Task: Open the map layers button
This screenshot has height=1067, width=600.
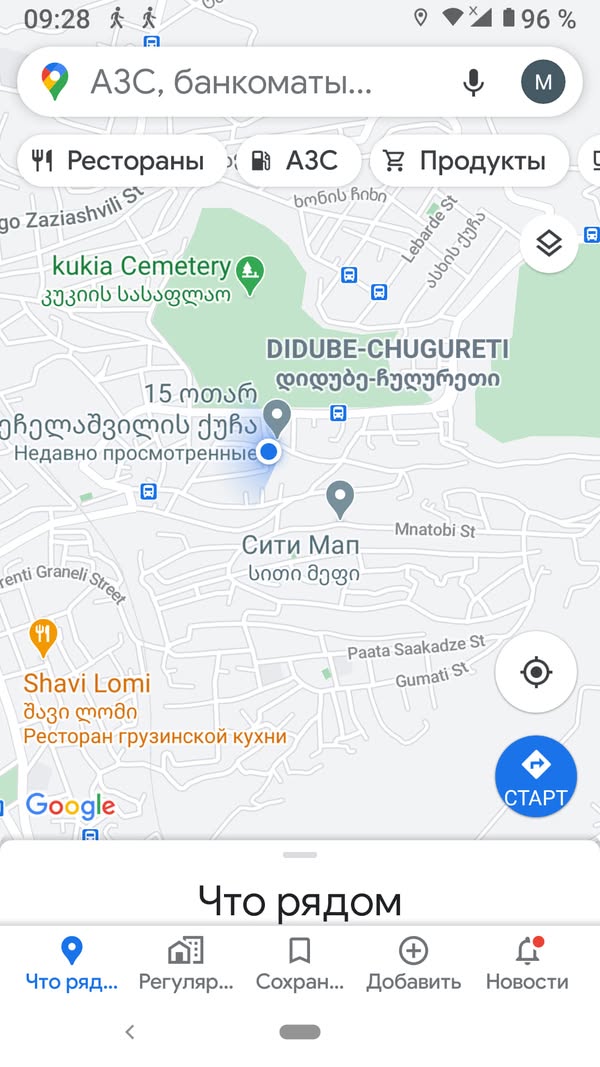Action: (549, 244)
